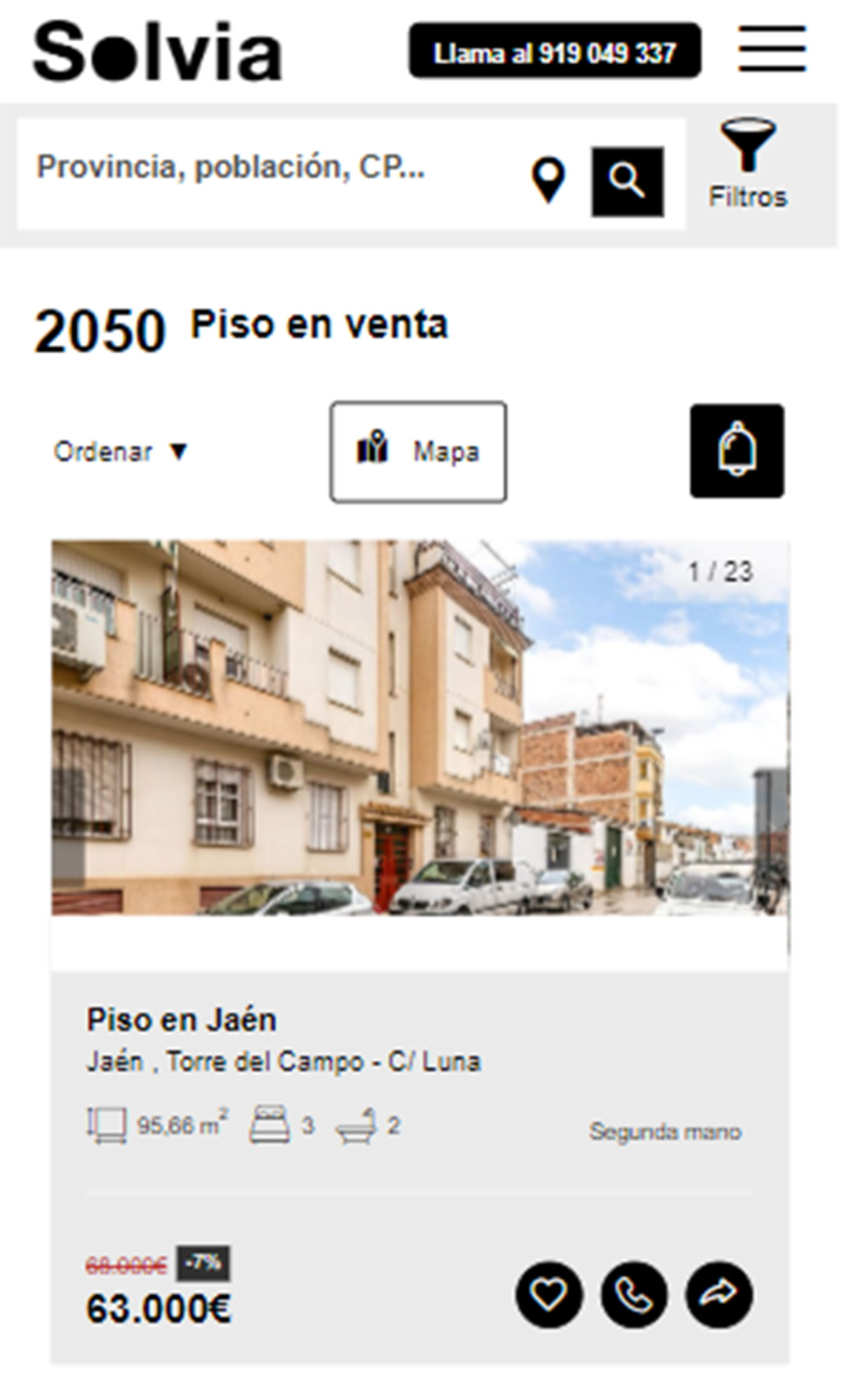Use my current location pin
The image size is (842, 1400).
(x=548, y=180)
